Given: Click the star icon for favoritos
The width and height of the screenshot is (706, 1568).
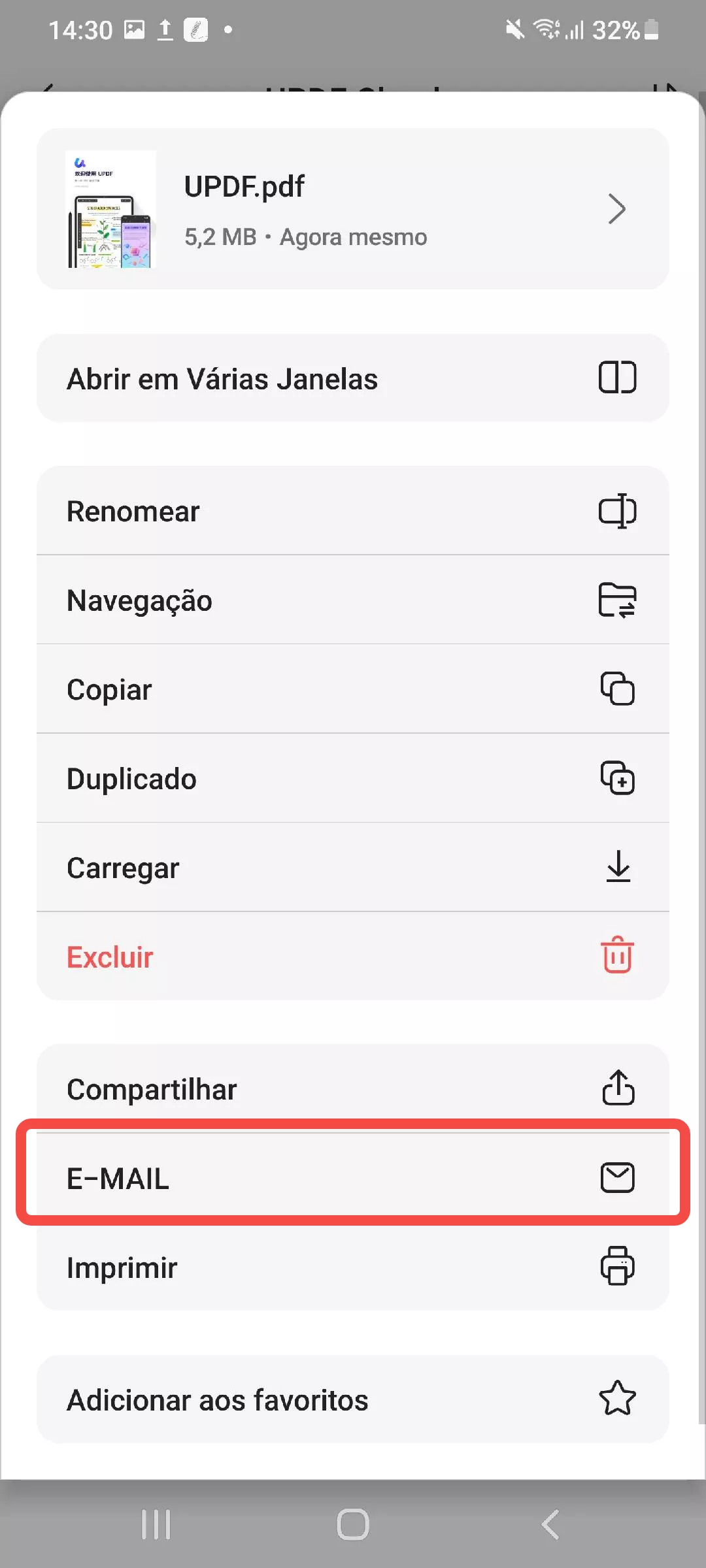Looking at the screenshot, I should coord(618,1398).
